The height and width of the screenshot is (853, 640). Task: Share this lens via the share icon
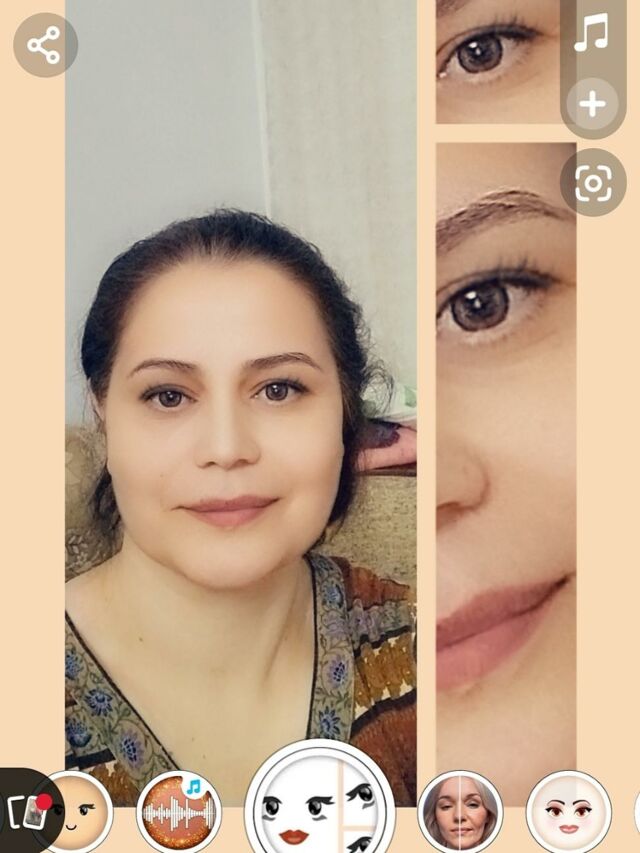pyautogui.click(x=44, y=46)
